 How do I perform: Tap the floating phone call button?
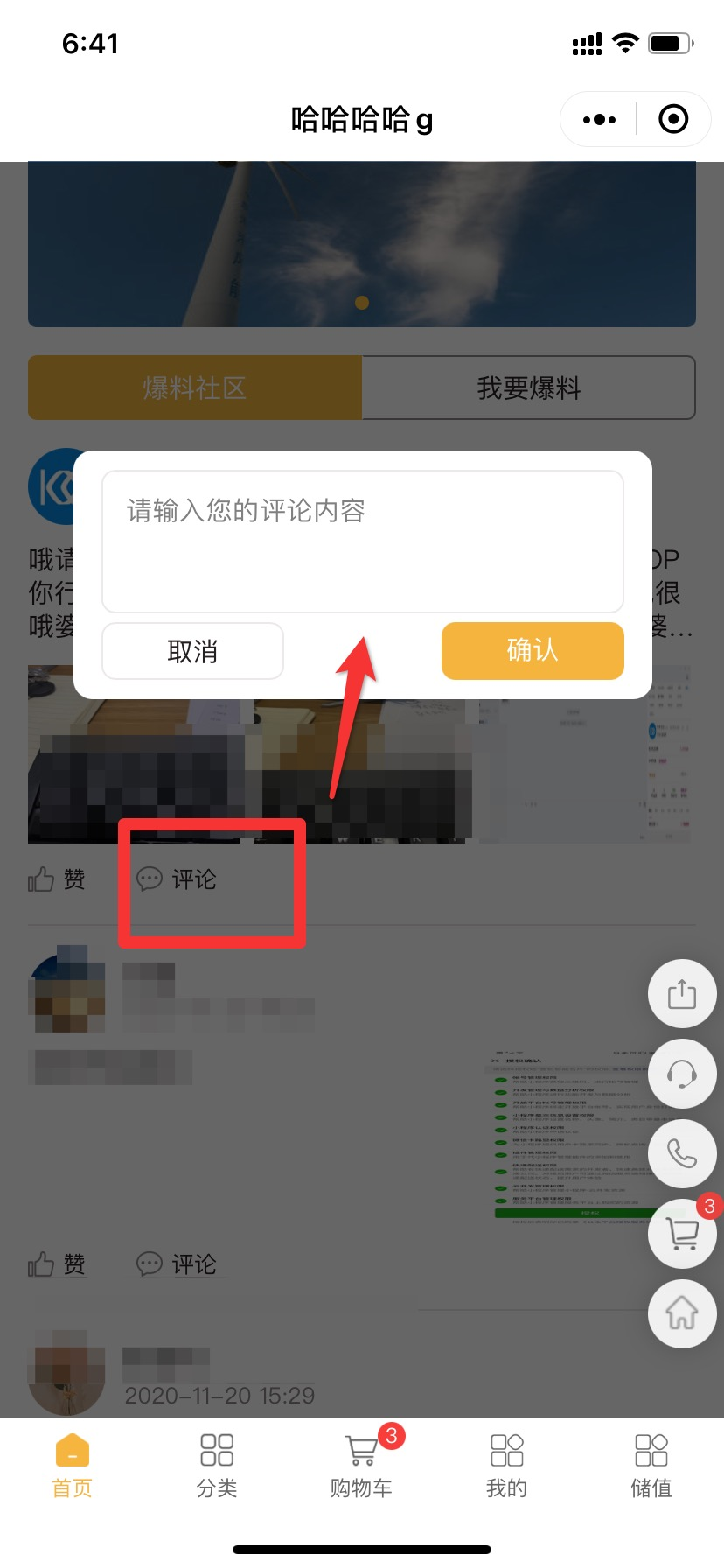[x=682, y=1154]
